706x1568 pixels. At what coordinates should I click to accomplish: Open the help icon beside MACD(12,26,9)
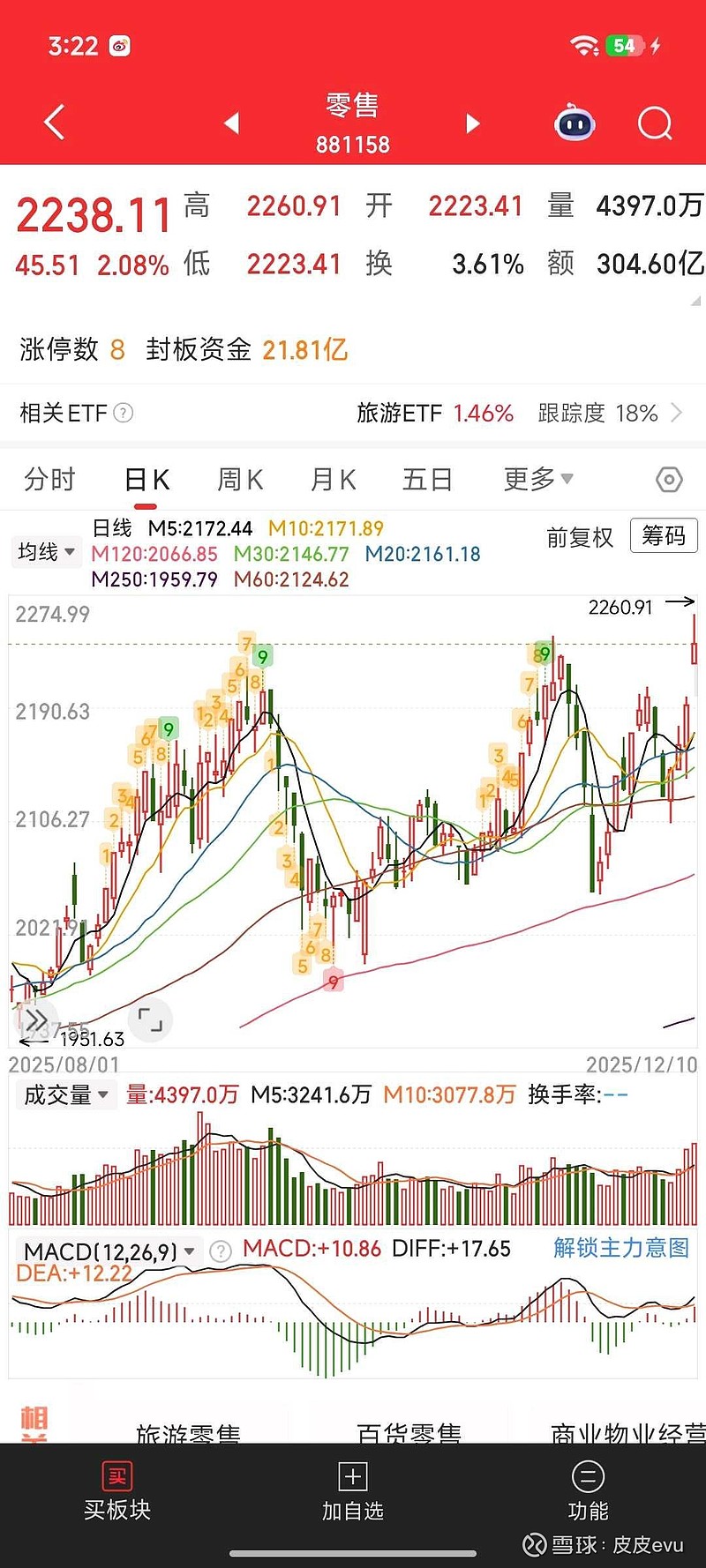(214, 1250)
